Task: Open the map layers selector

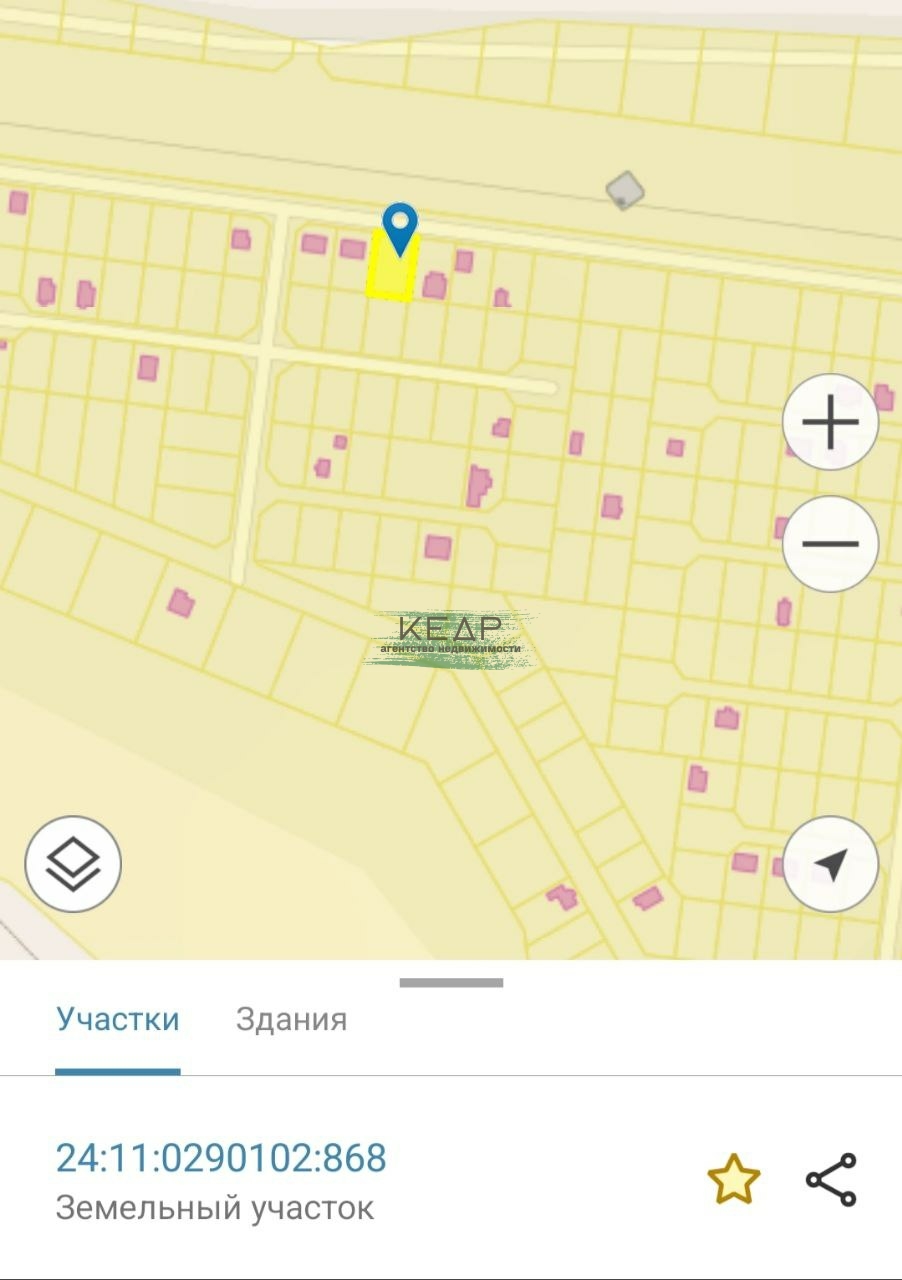Action: point(73,864)
